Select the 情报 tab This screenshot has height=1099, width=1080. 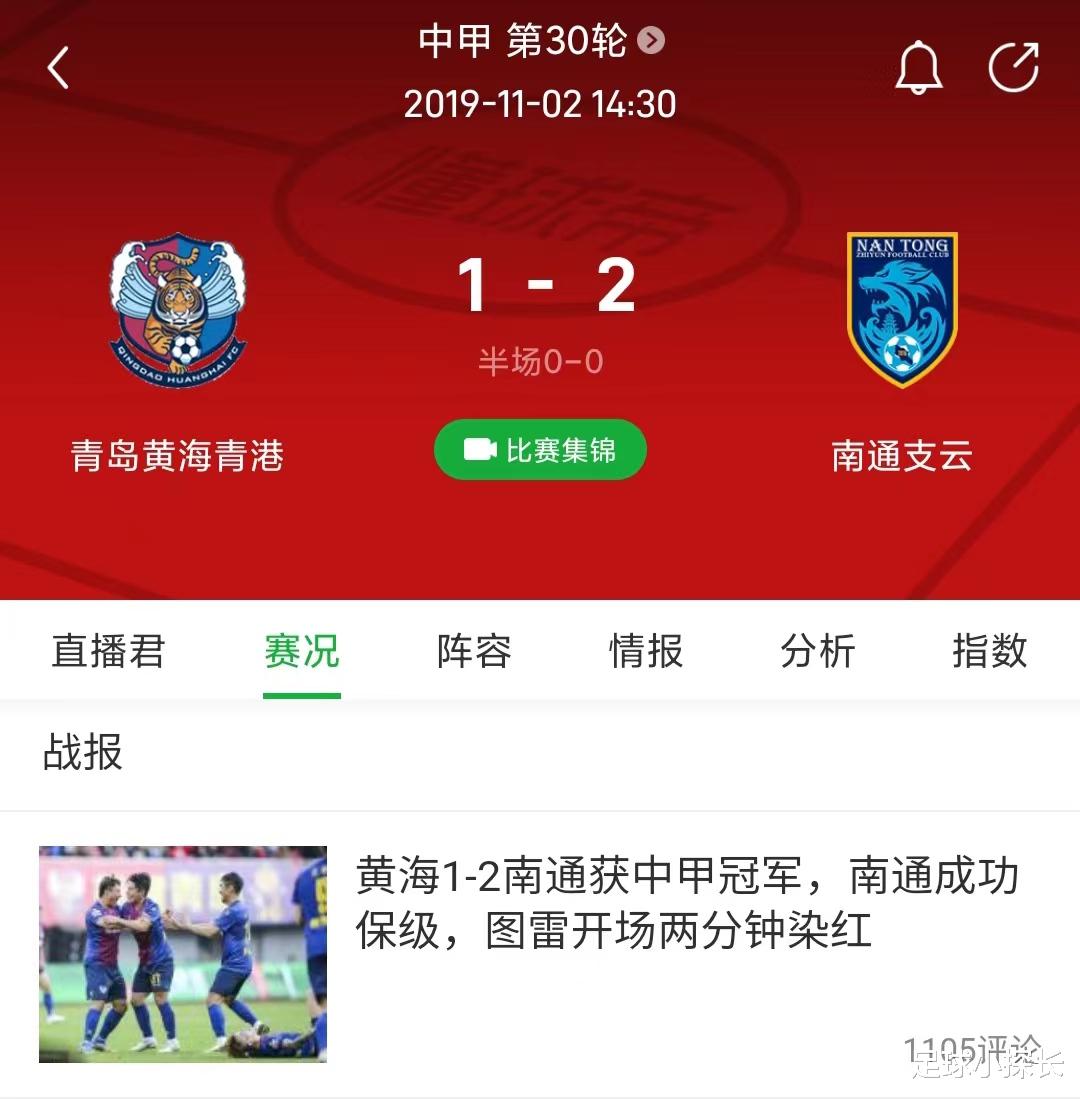point(645,651)
